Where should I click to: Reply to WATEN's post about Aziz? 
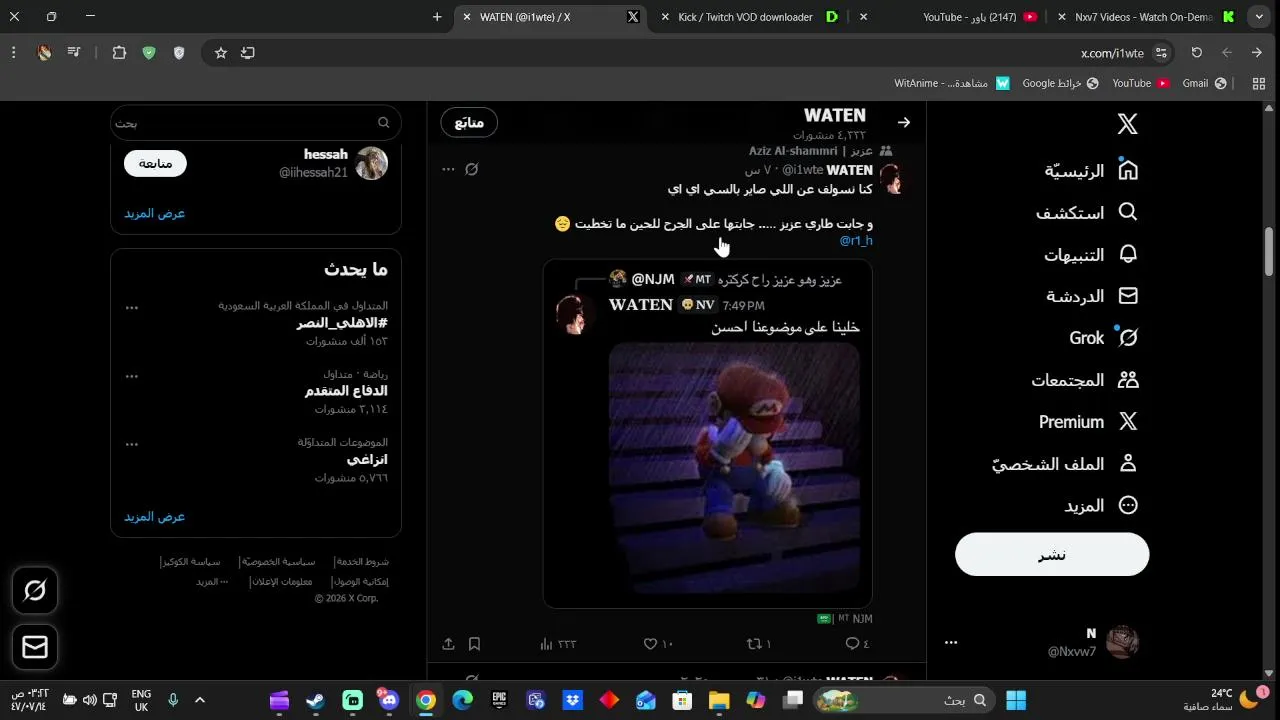(853, 644)
